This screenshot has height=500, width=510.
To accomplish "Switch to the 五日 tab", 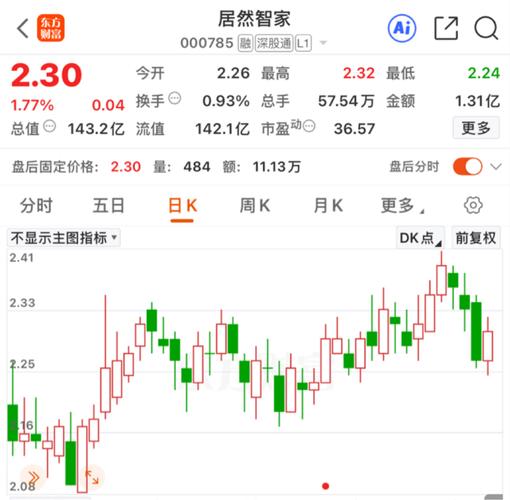I will [x=109, y=205].
